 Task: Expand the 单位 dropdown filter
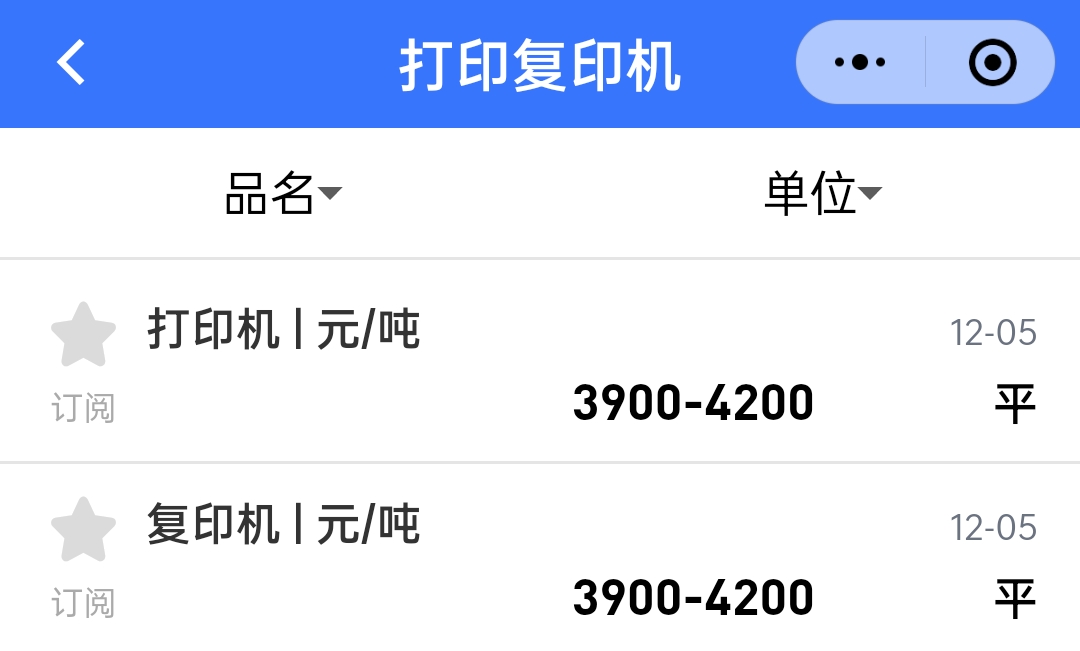click(x=822, y=193)
